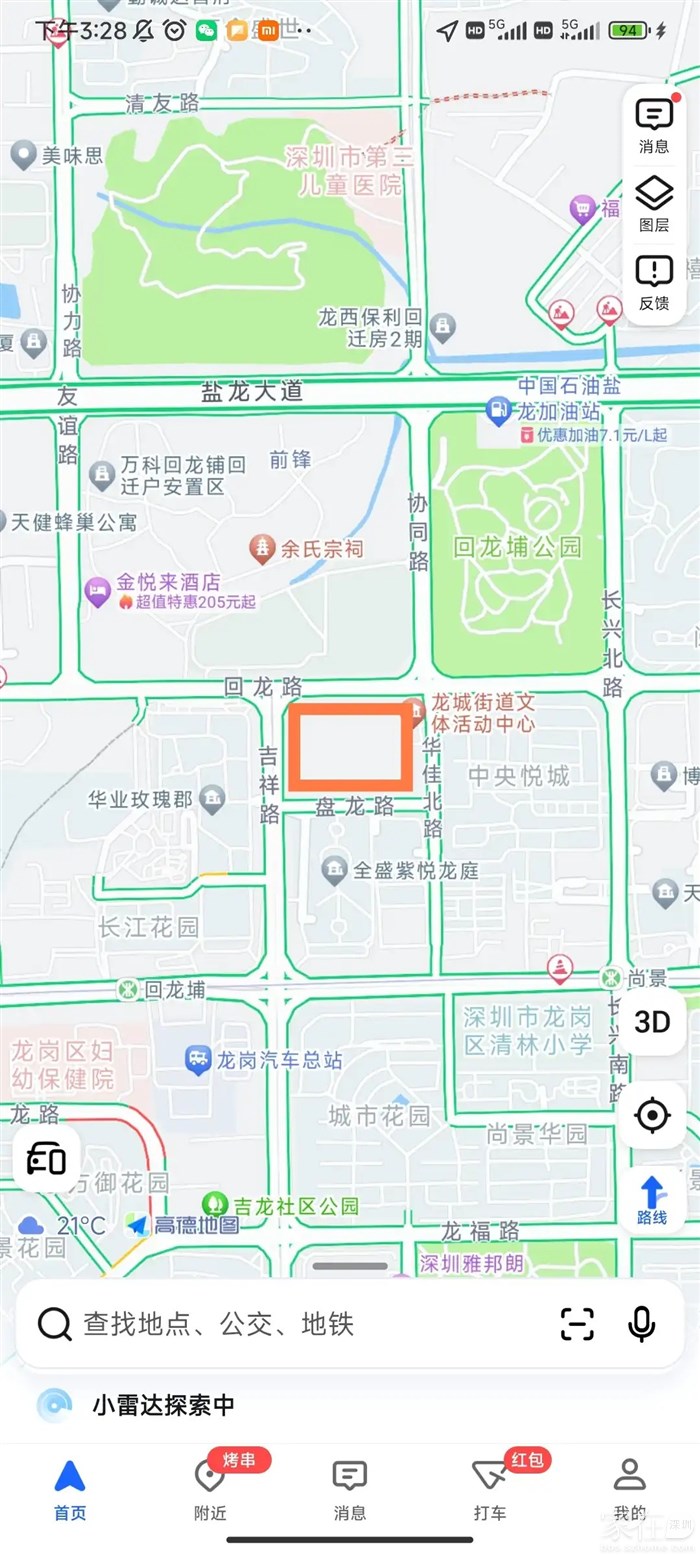This screenshot has height=1555, width=700.
Task: Select the 龙岗汽车总站 bus station marker
Action: coord(198,1059)
